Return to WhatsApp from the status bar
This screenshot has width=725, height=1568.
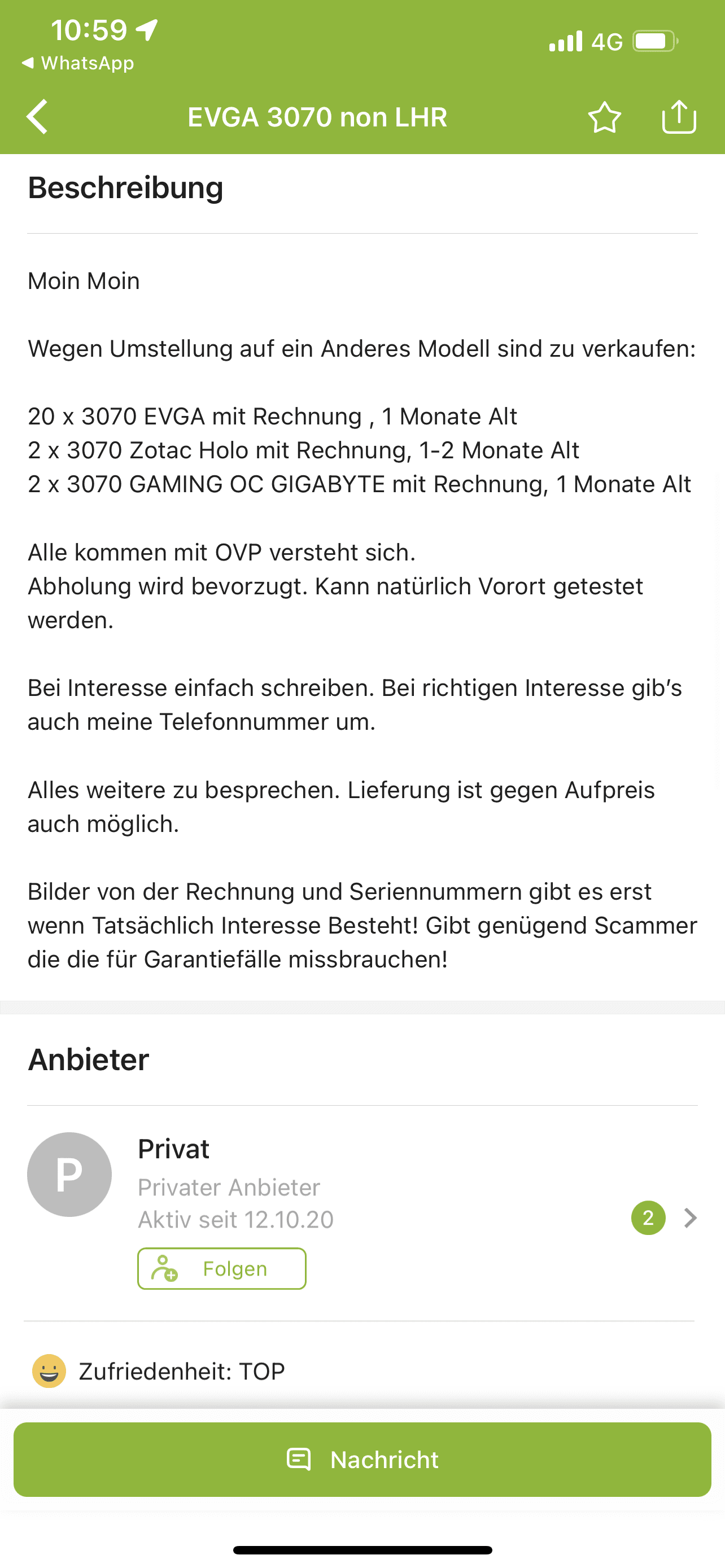pos(78,63)
